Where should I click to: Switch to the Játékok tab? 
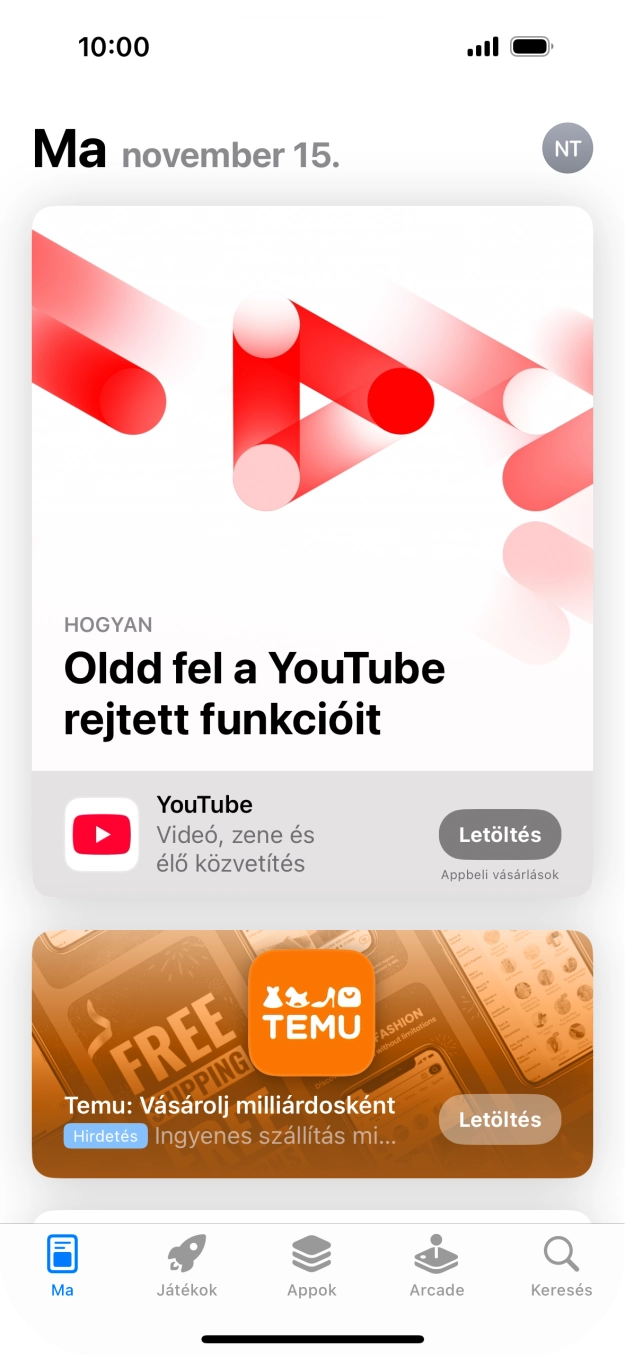[187, 1265]
